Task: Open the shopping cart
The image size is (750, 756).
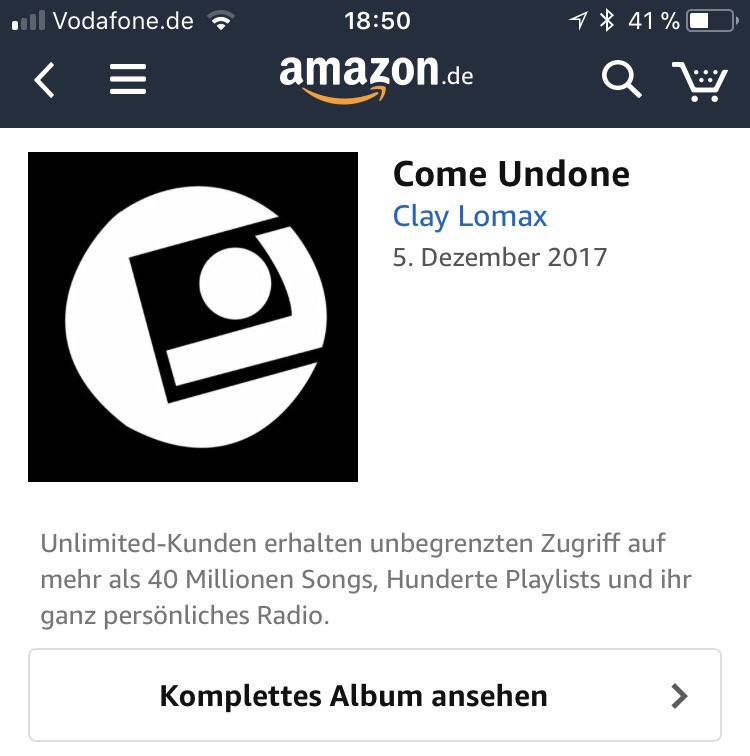Action: (699, 81)
